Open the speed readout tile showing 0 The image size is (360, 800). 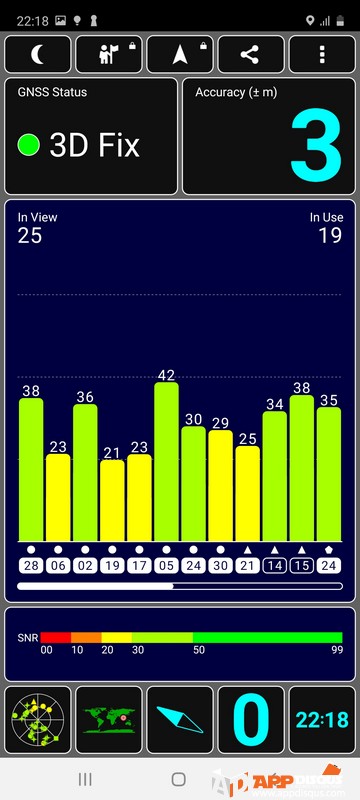pyautogui.click(x=251, y=720)
